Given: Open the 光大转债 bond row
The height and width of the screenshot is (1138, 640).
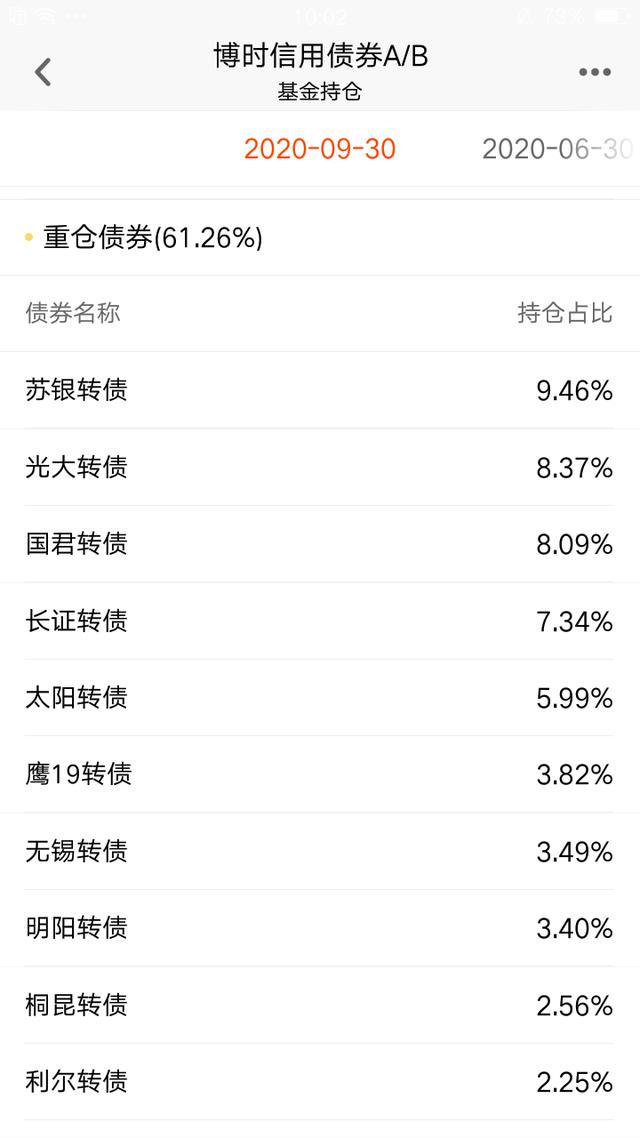Looking at the screenshot, I should (x=320, y=467).
